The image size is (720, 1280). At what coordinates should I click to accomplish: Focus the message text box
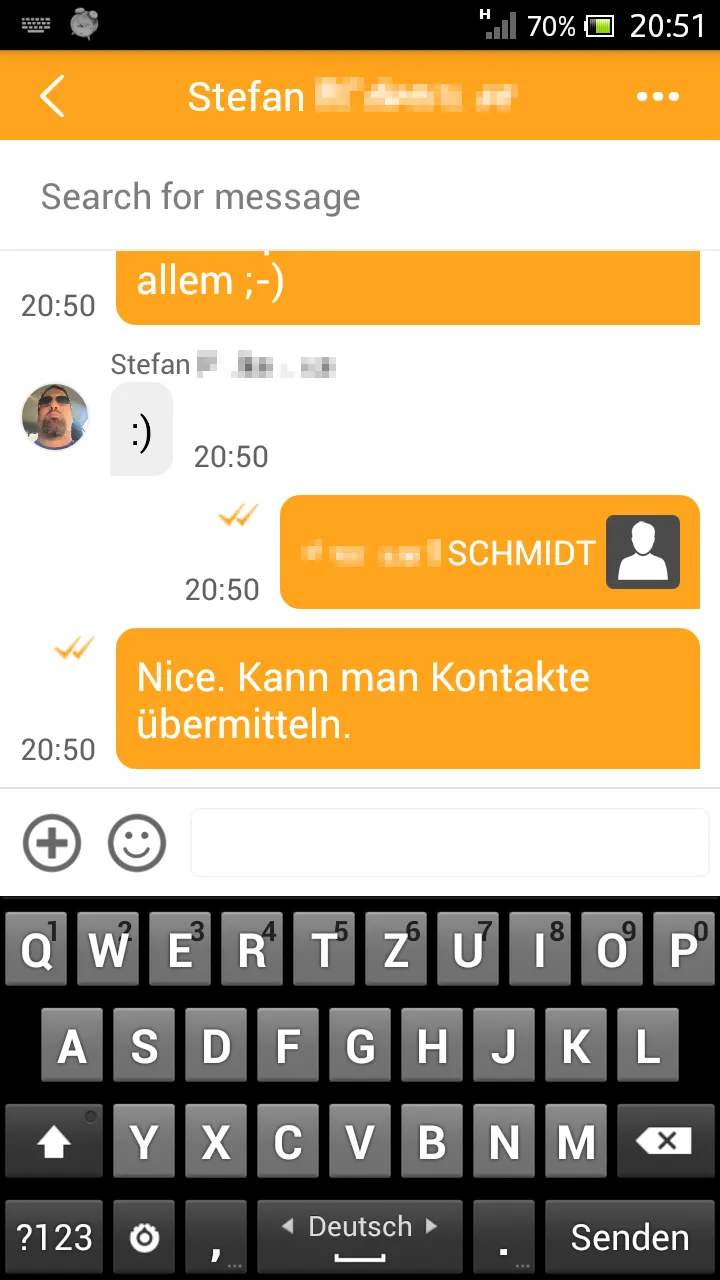pyautogui.click(x=450, y=843)
